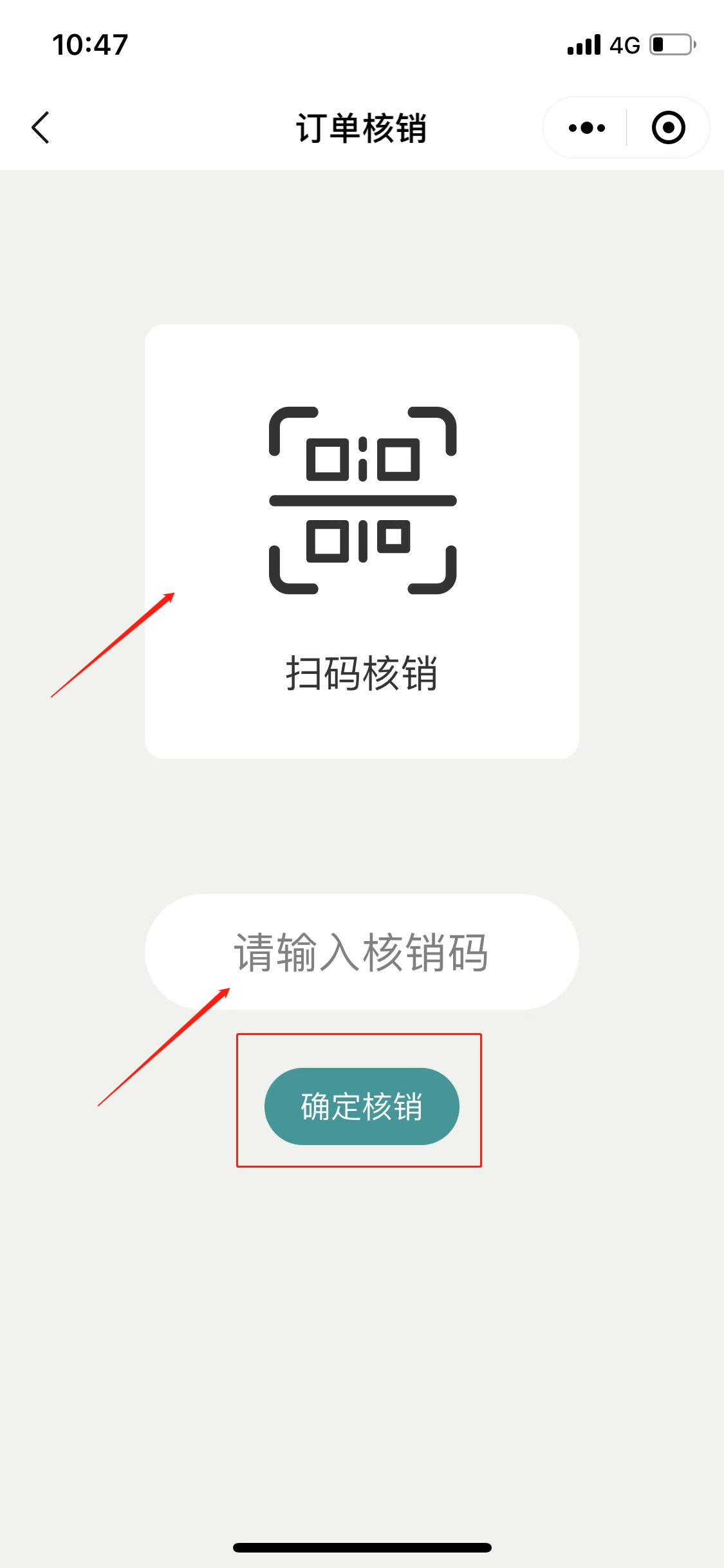Focus the 请输入核销码 input field
Image resolution: width=724 pixels, height=1568 pixels.
(362, 952)
